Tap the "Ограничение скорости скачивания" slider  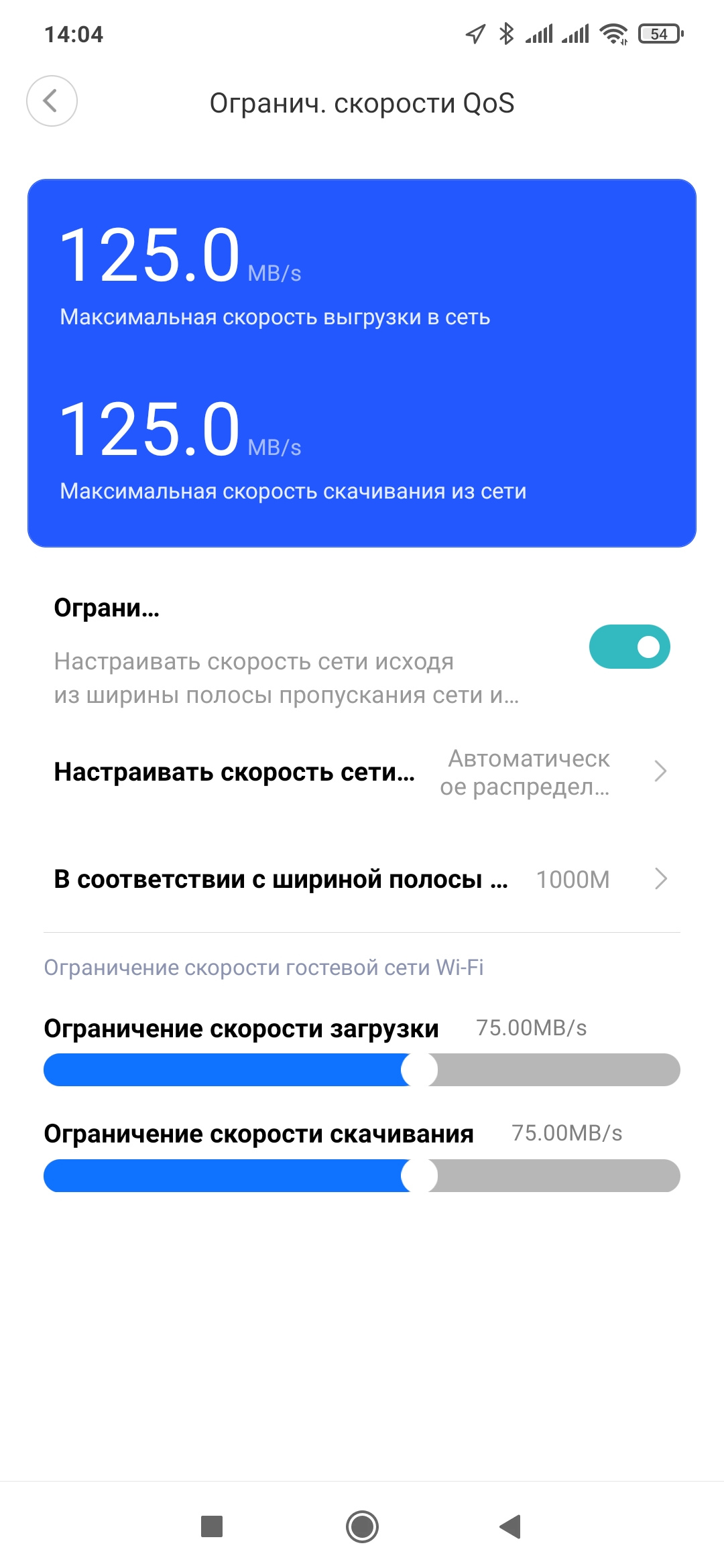pos(420,1175)
